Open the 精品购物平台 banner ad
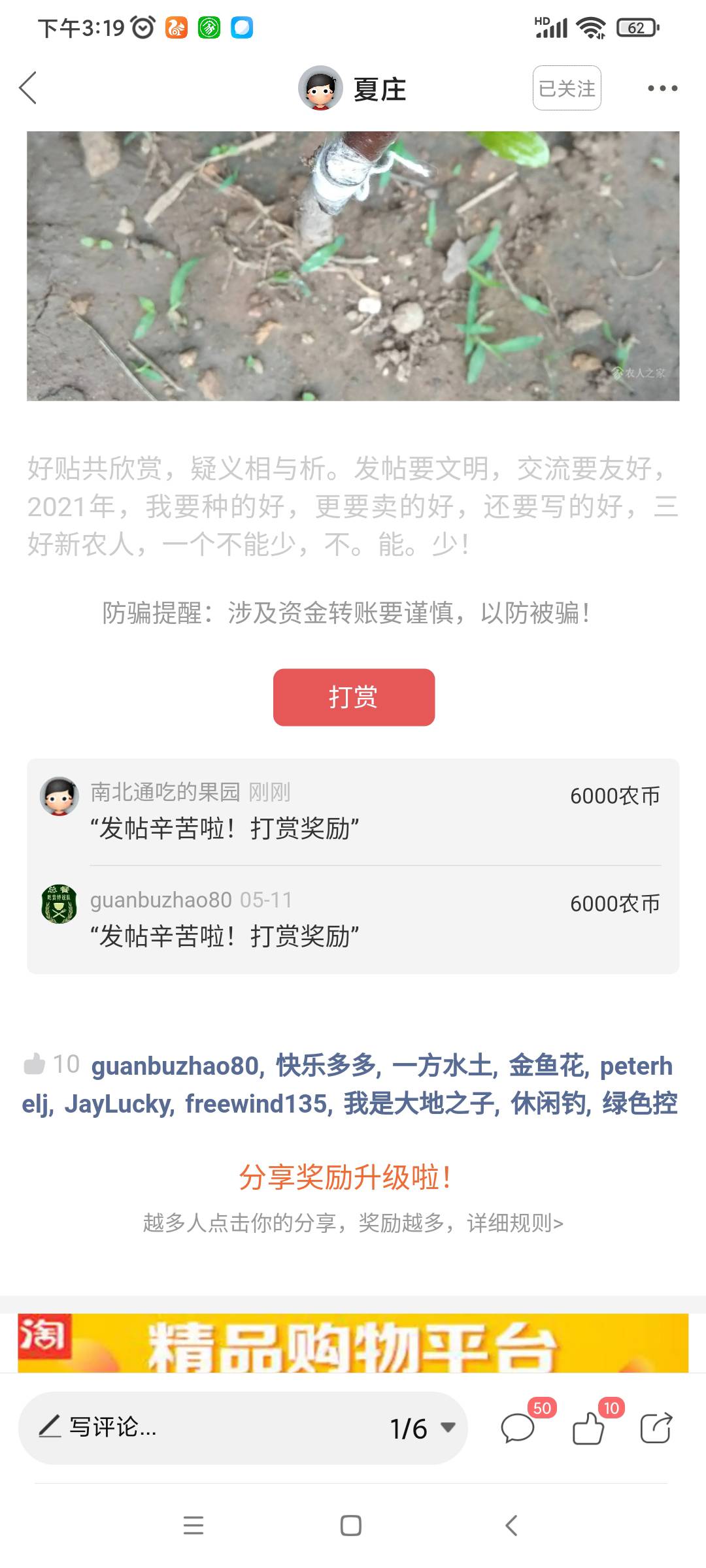 353,1343
